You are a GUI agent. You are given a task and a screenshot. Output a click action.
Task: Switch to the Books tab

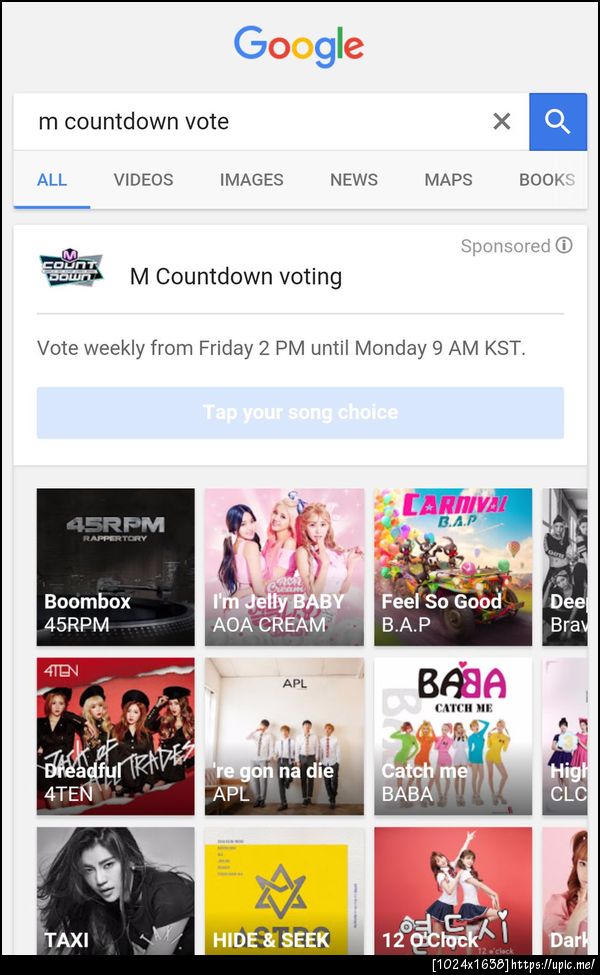click(546, 180)
